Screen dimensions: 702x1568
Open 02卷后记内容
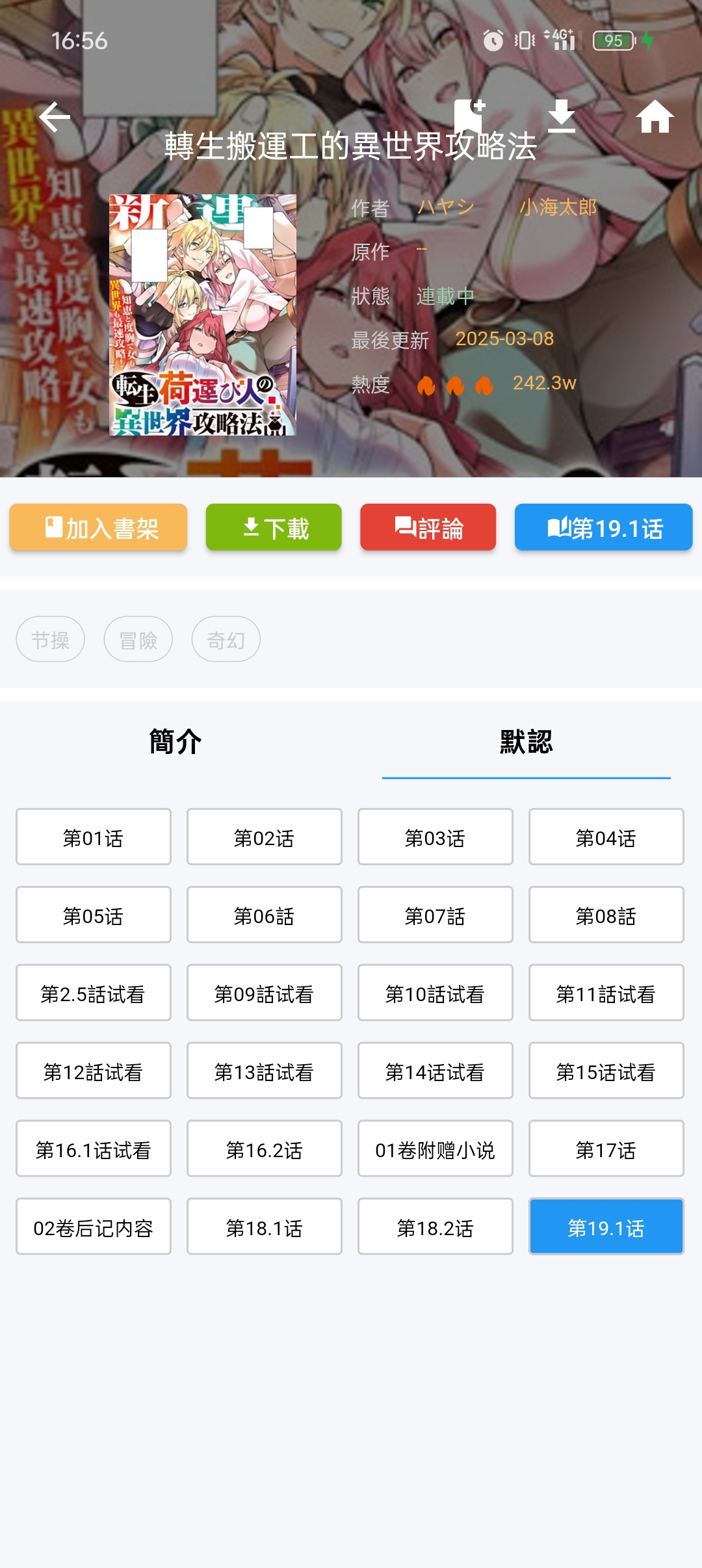pos(94,1227)
